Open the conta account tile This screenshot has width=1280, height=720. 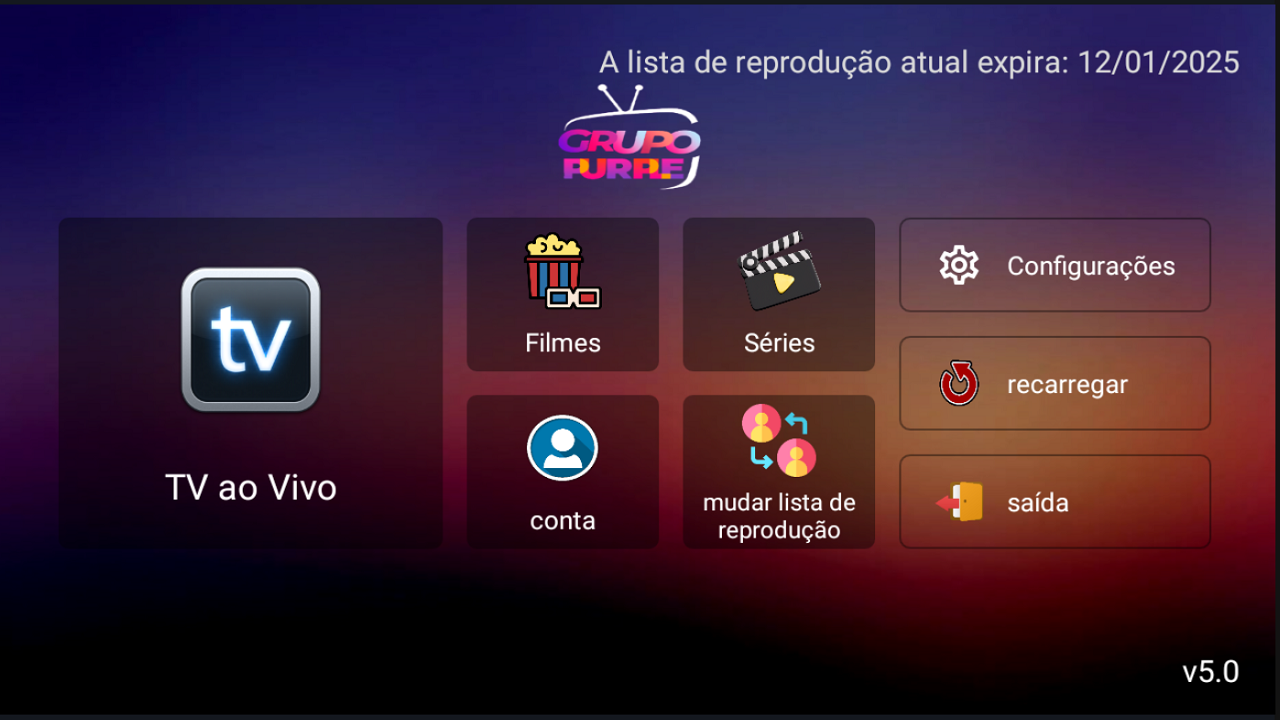[x=562, y=472]
